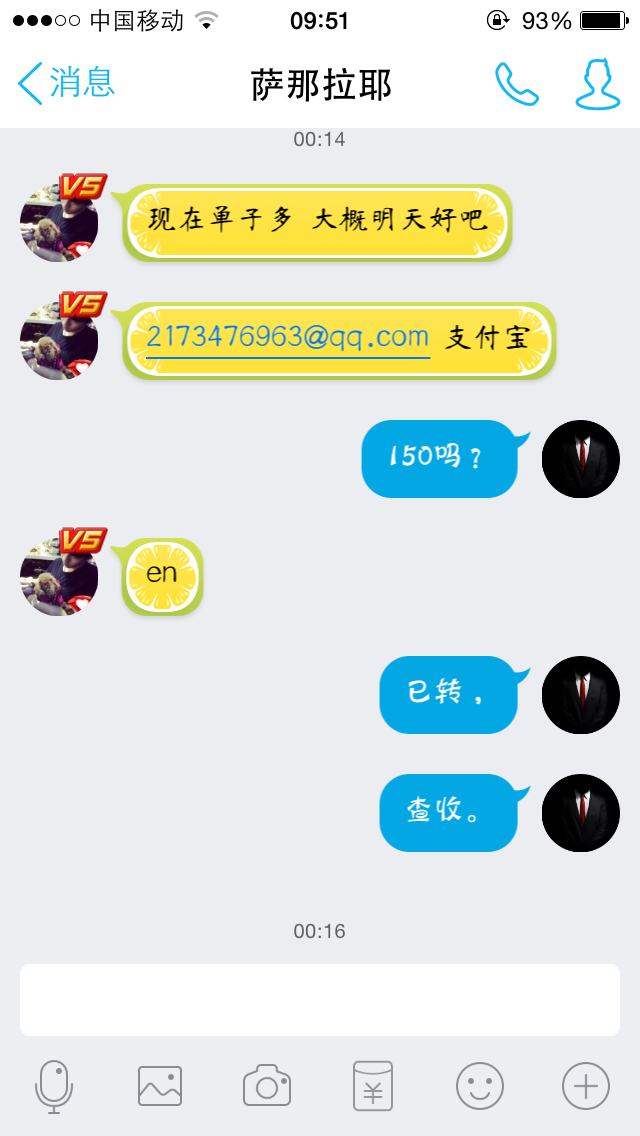Start a voice call with 萨那拉耶
Image resolution: width=640 pixels, height=1136 pixels.
(x=517, y=84)
